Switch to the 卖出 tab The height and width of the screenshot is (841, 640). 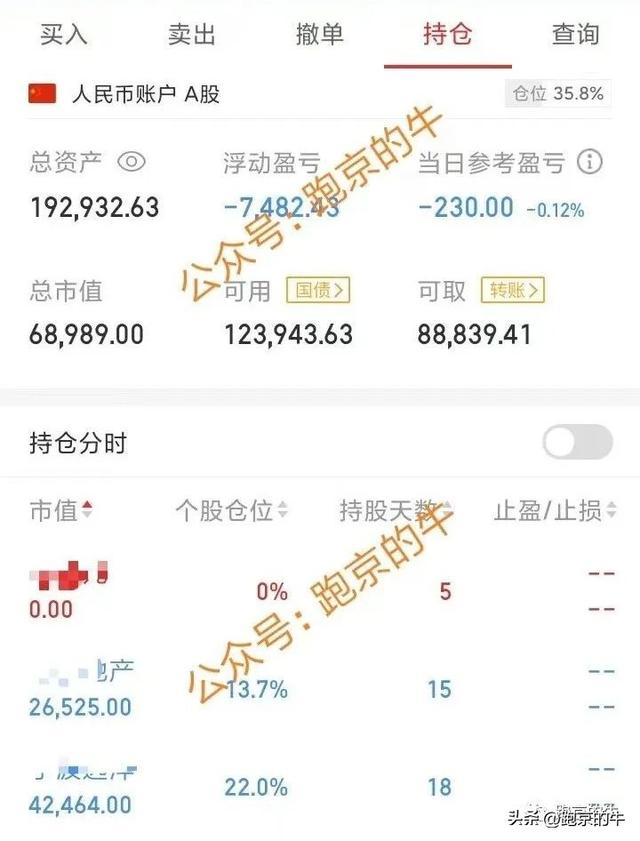192,34
